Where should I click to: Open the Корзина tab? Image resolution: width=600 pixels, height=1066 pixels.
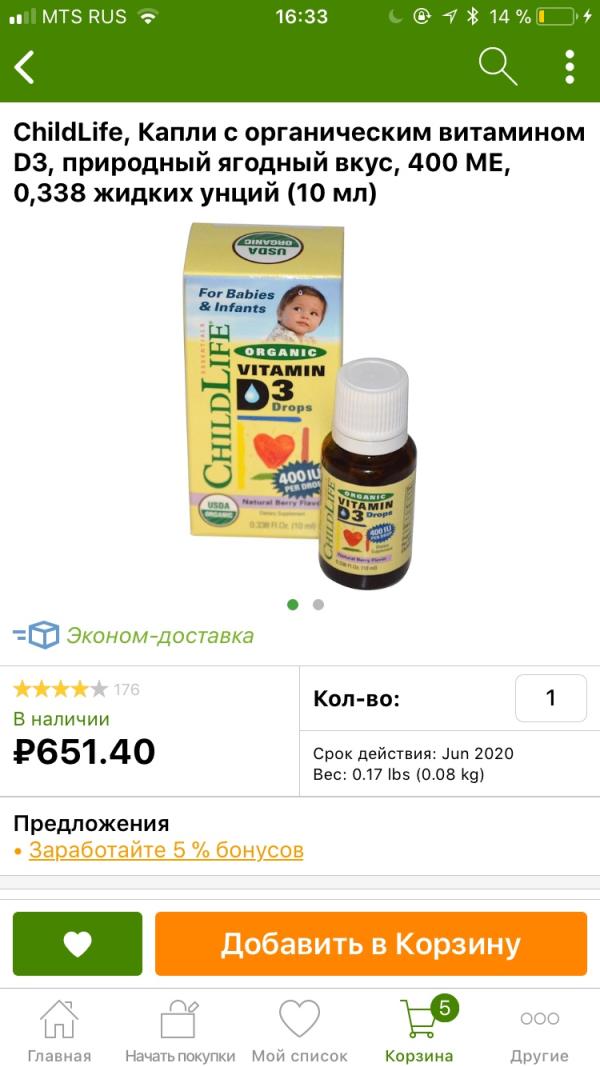pos(420,1030)
